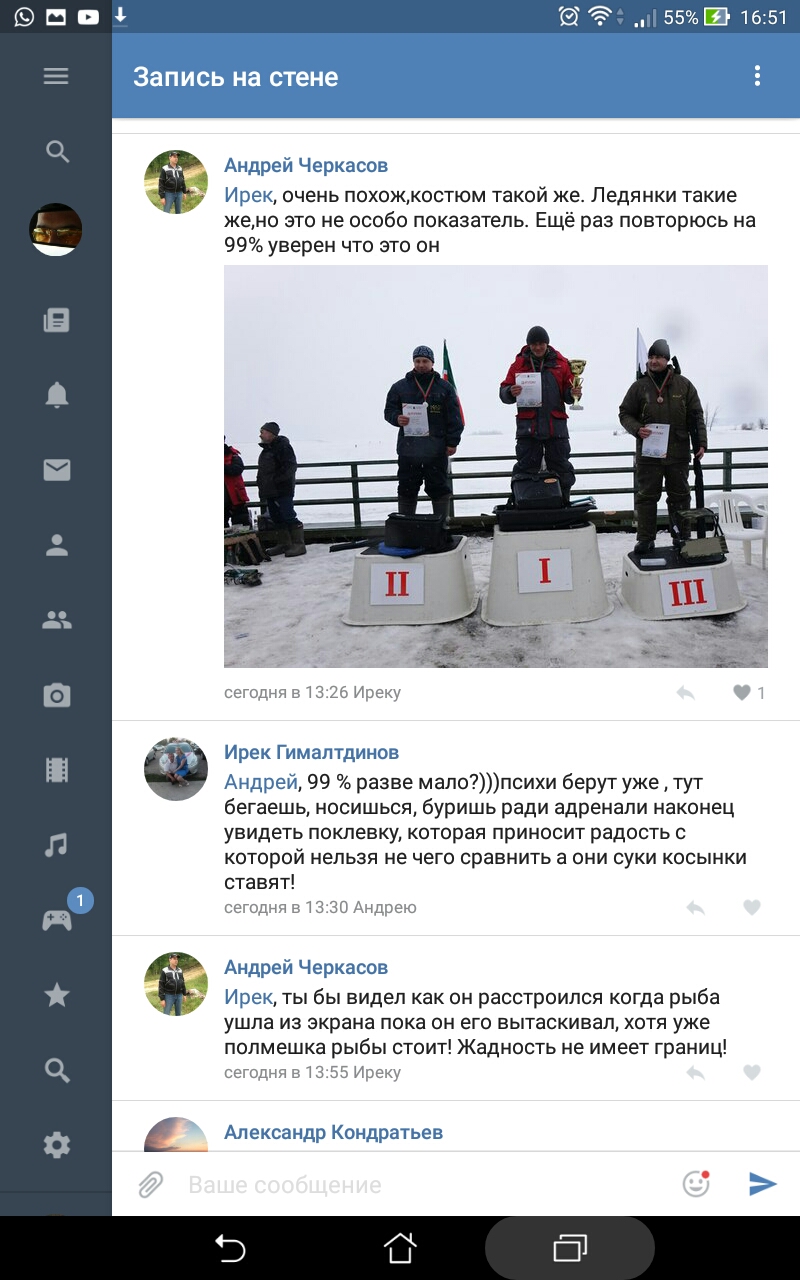Go to the news feed section

57,320
